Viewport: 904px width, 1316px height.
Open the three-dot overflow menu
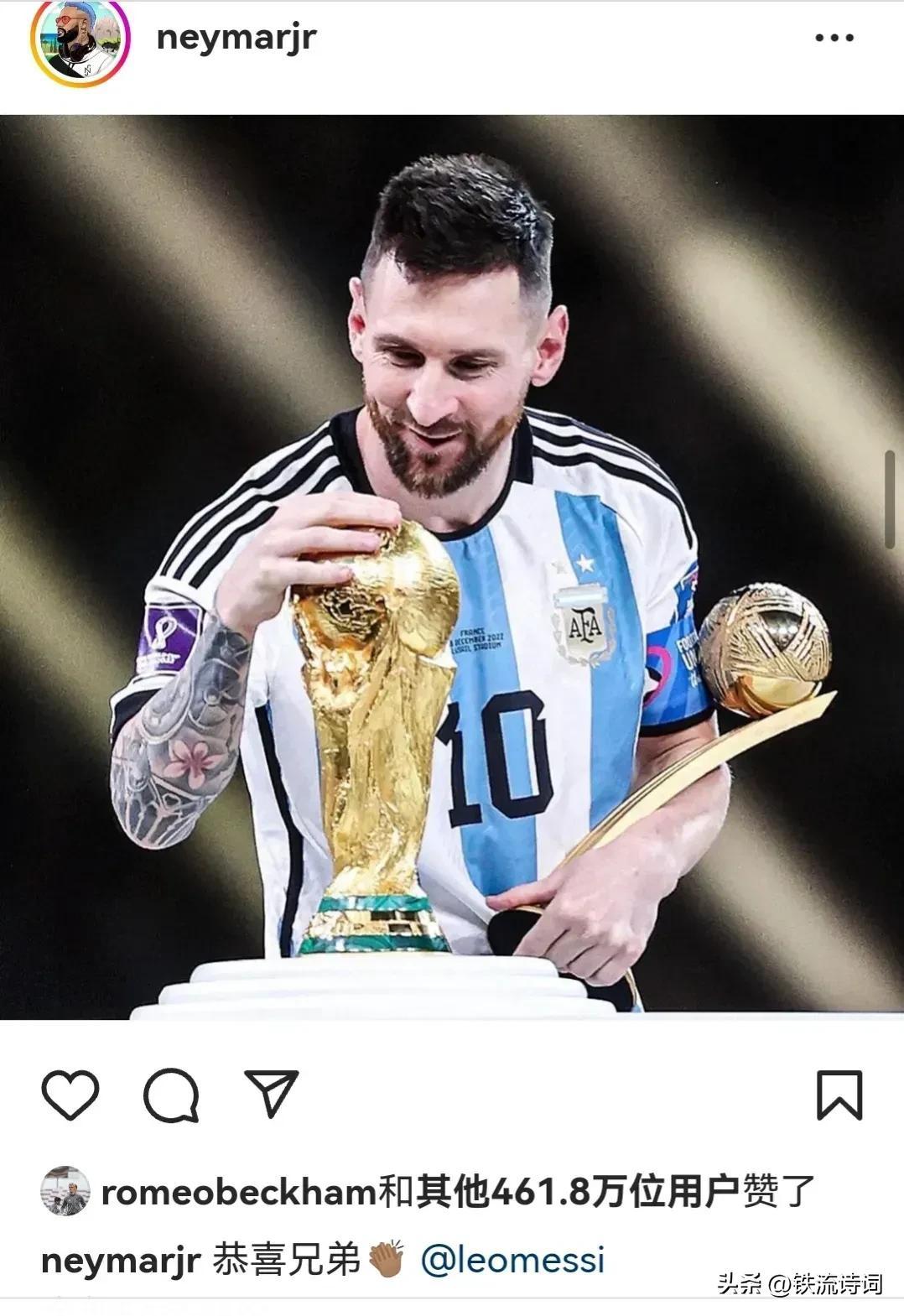pyautogui.click(x=834, y=38)
